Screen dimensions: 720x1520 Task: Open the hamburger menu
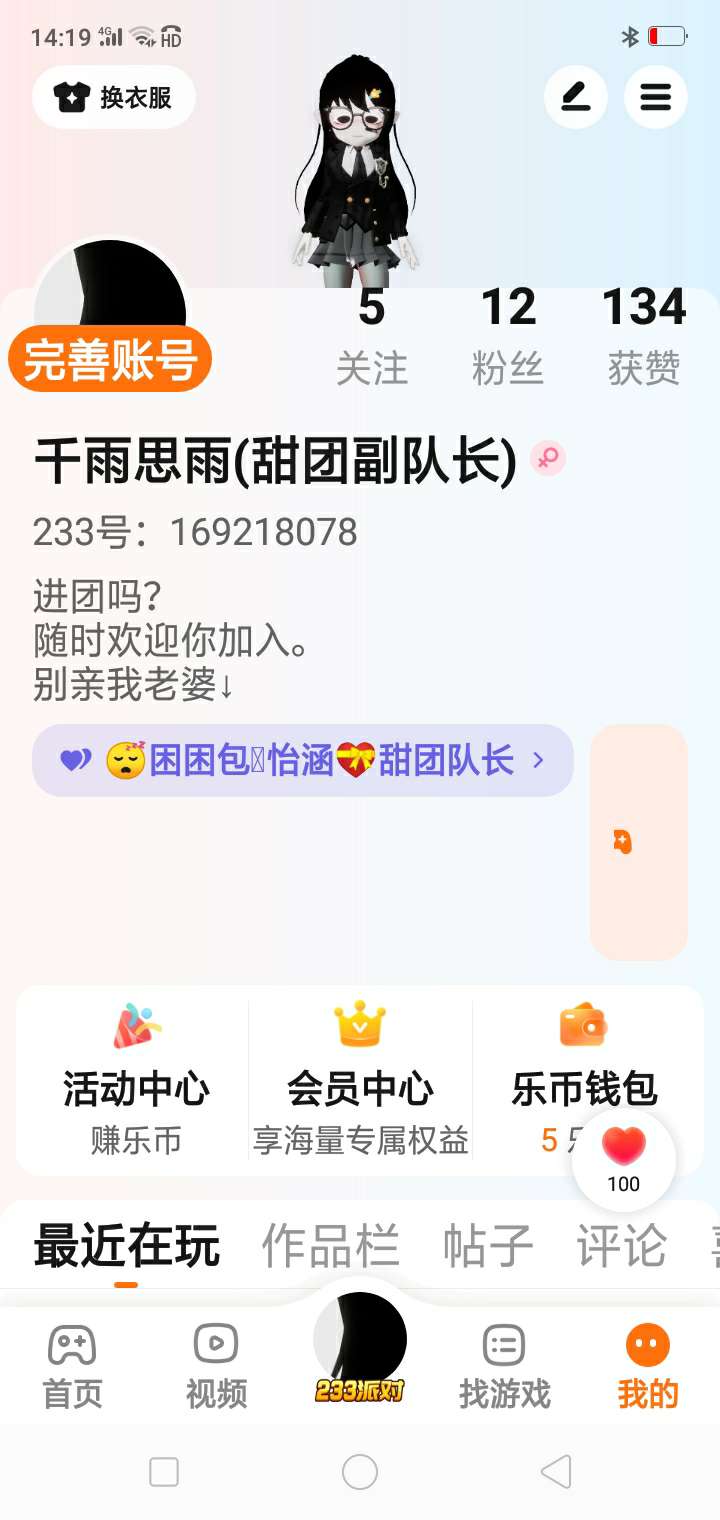pyautogui.click(x=655, y=97)
